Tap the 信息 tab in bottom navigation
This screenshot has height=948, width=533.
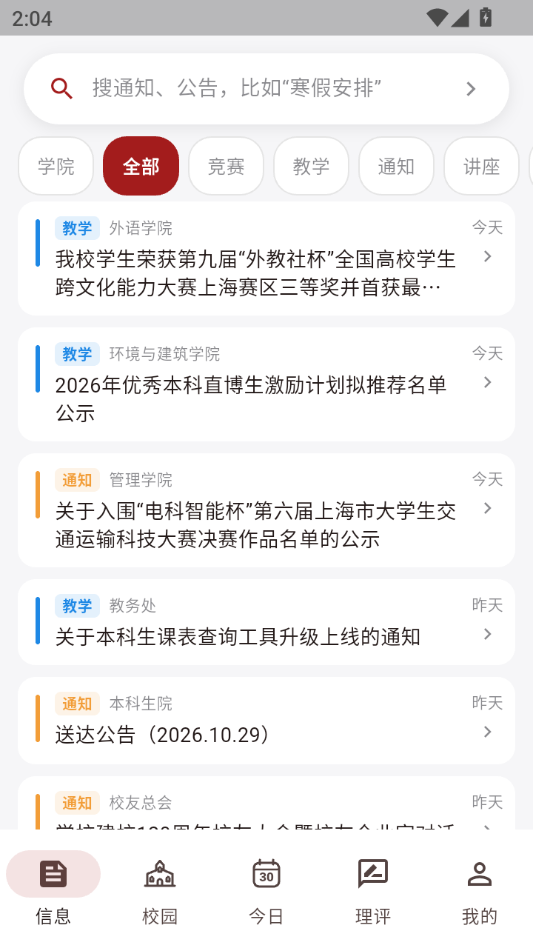pos(53,891)
